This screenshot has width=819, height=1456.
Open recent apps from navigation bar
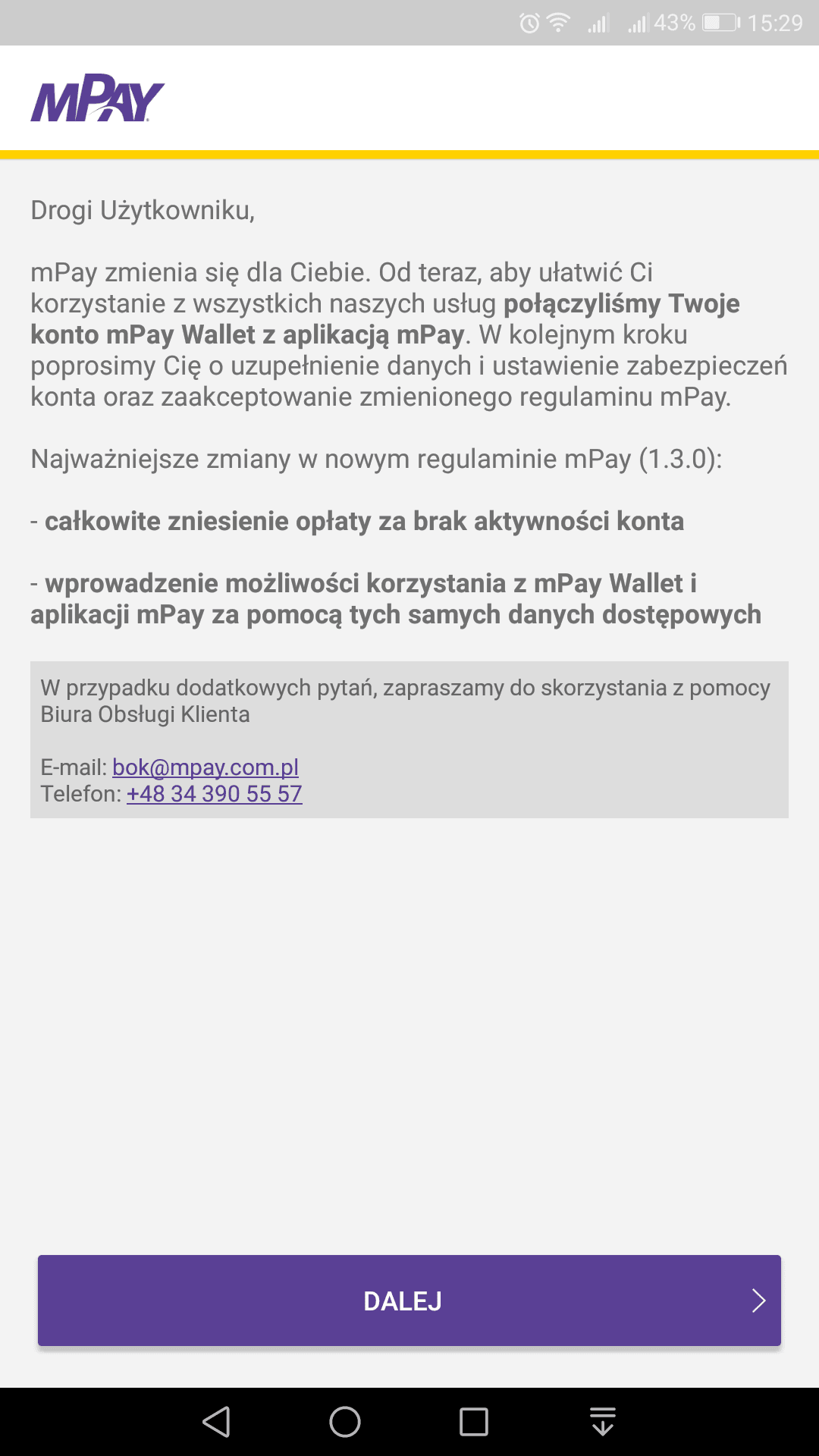click(474, 1422)
